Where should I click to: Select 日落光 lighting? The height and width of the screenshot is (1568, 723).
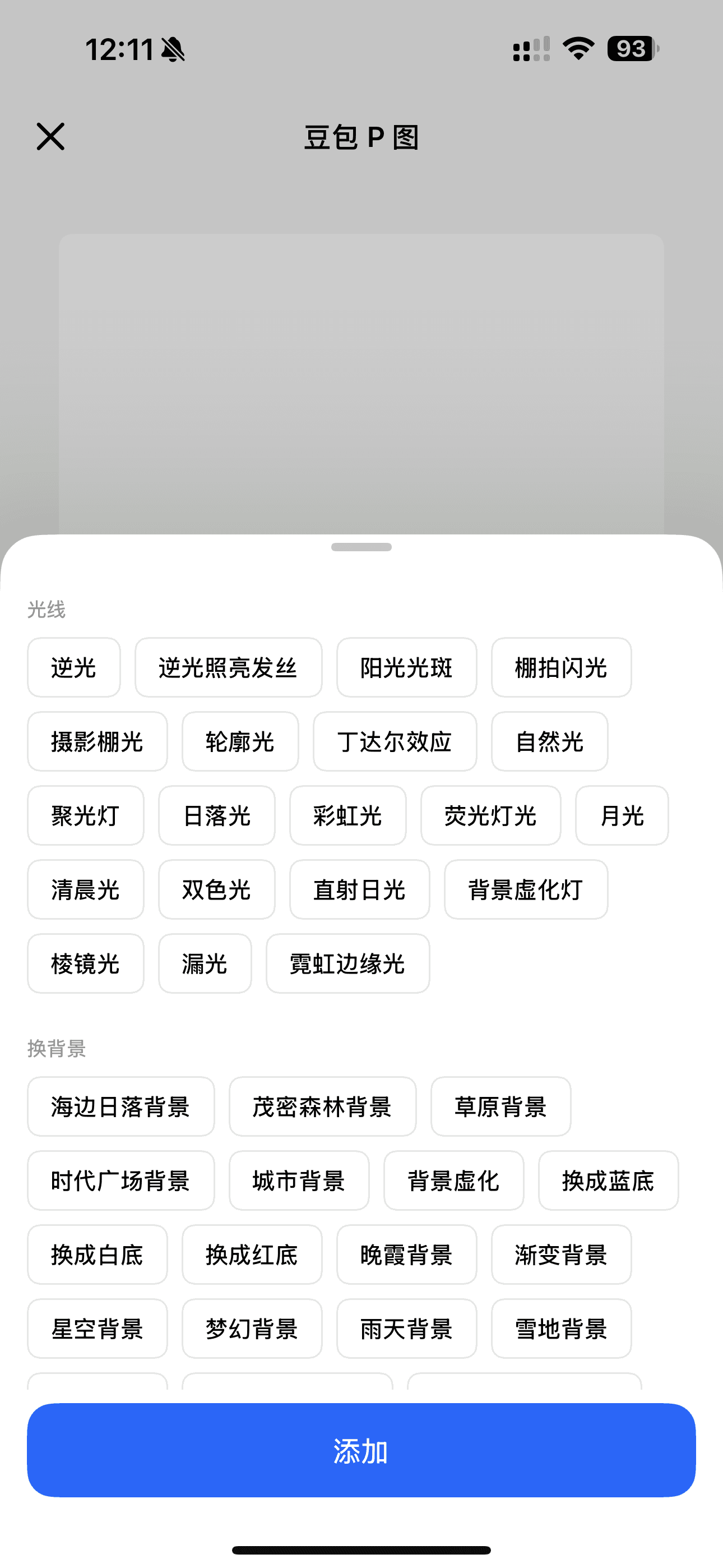(x=217, y=815)
